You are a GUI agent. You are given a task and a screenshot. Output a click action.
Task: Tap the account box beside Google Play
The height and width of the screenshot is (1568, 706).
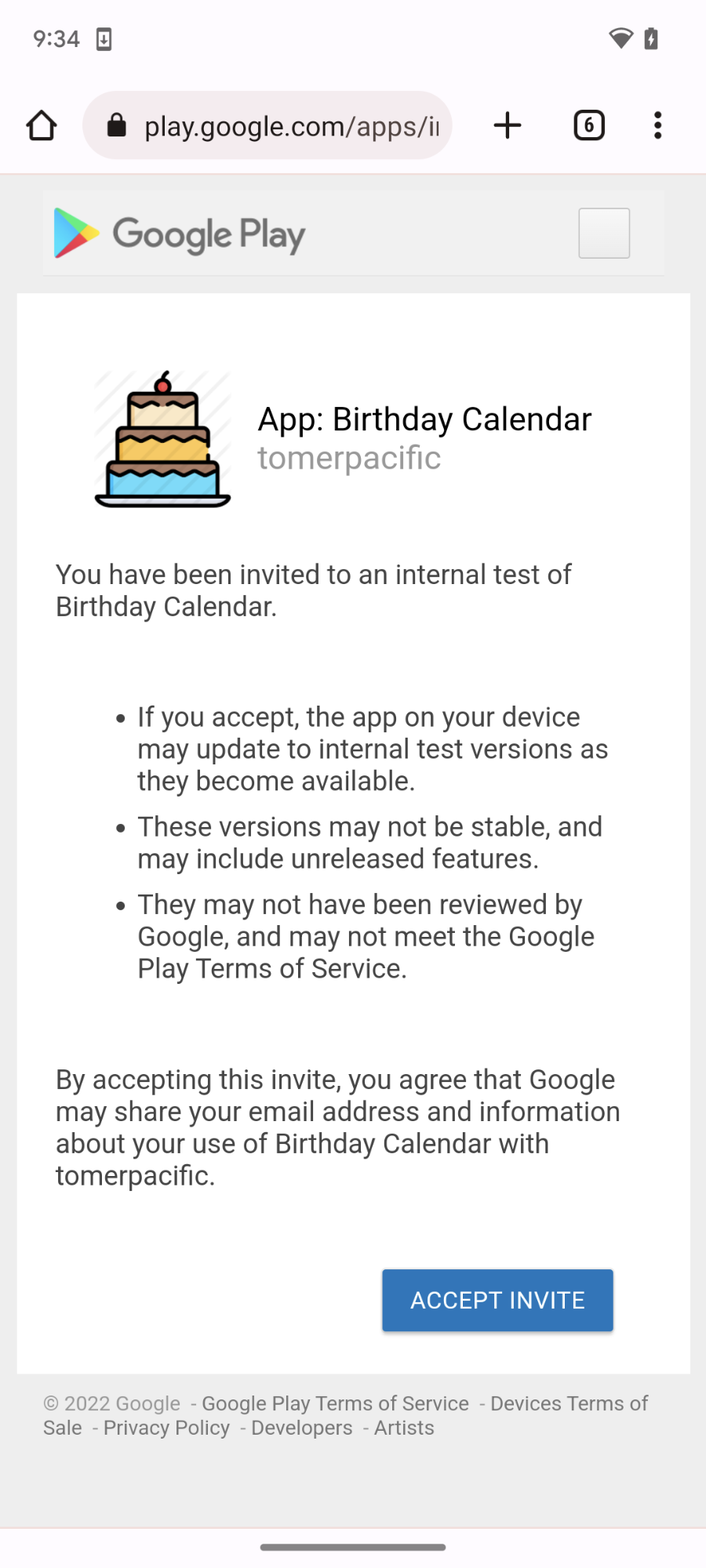[x=604, y=233]
